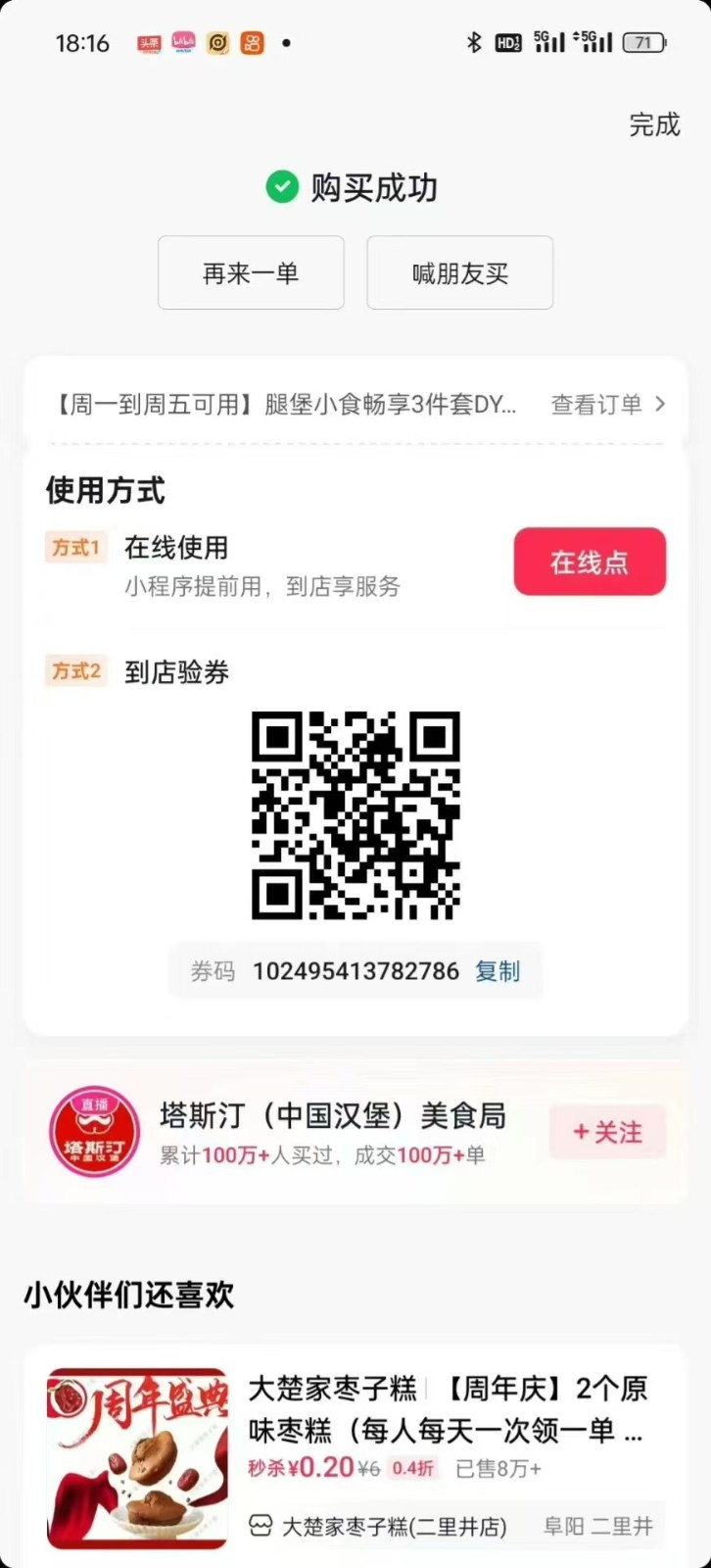Viewport: 711px width, 1568px height.
Task: Follow 塔斯汀 with the 关注 button
Action: tap(607, 1133)
